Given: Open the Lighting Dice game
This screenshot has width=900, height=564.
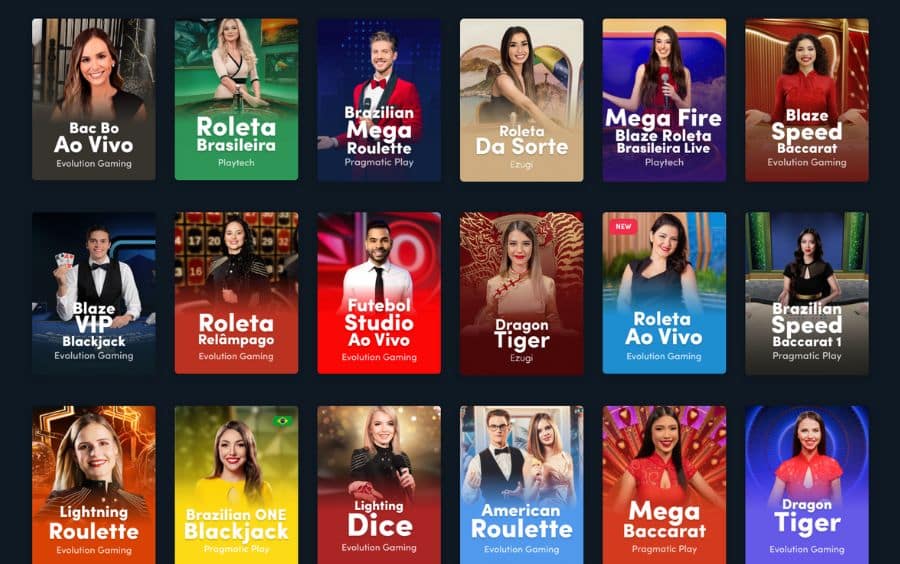Looking at the screenshot, I should [379, 485].
